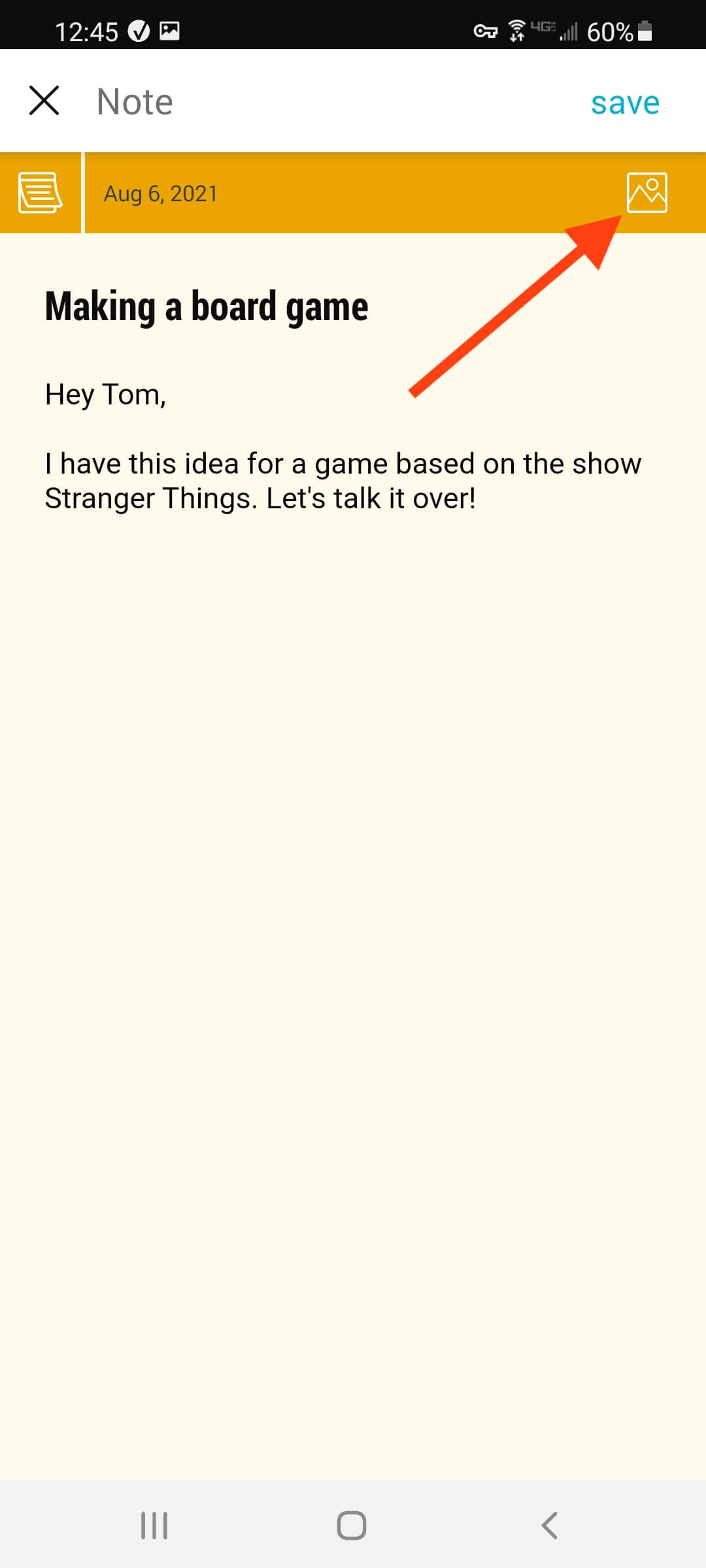706x1568 pixels.
Task: Change the date Aug 6, 2021
Action: (161, 193)
